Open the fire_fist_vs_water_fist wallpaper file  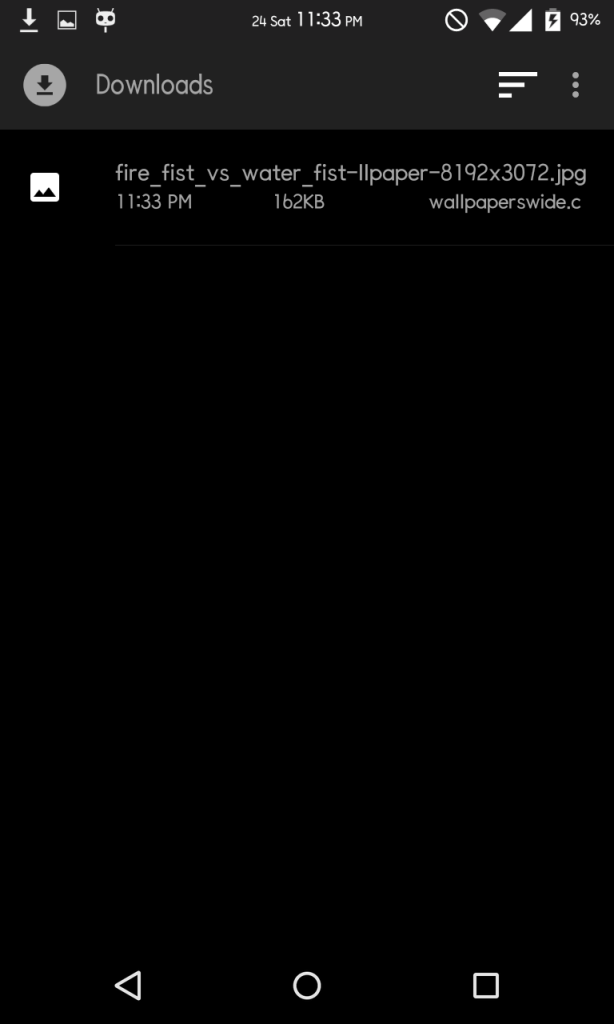[x=307, y=187]
